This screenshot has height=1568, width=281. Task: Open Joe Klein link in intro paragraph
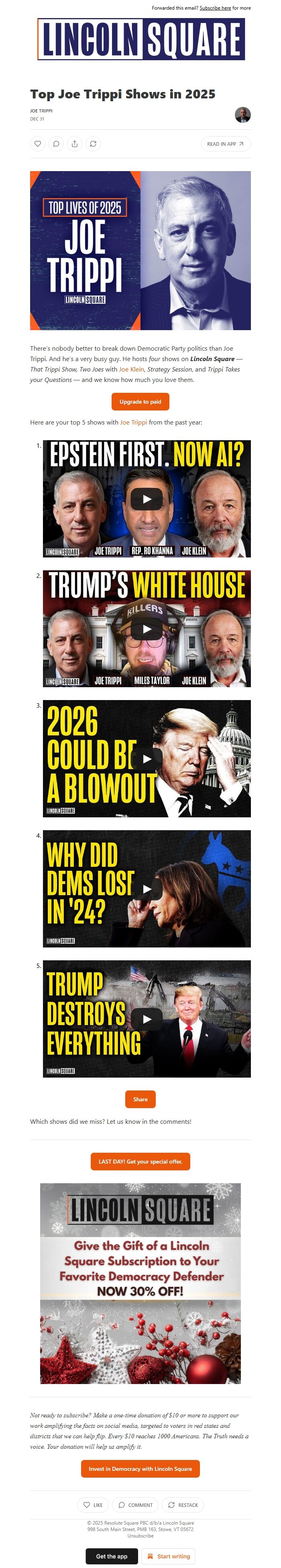click(131, 370)
